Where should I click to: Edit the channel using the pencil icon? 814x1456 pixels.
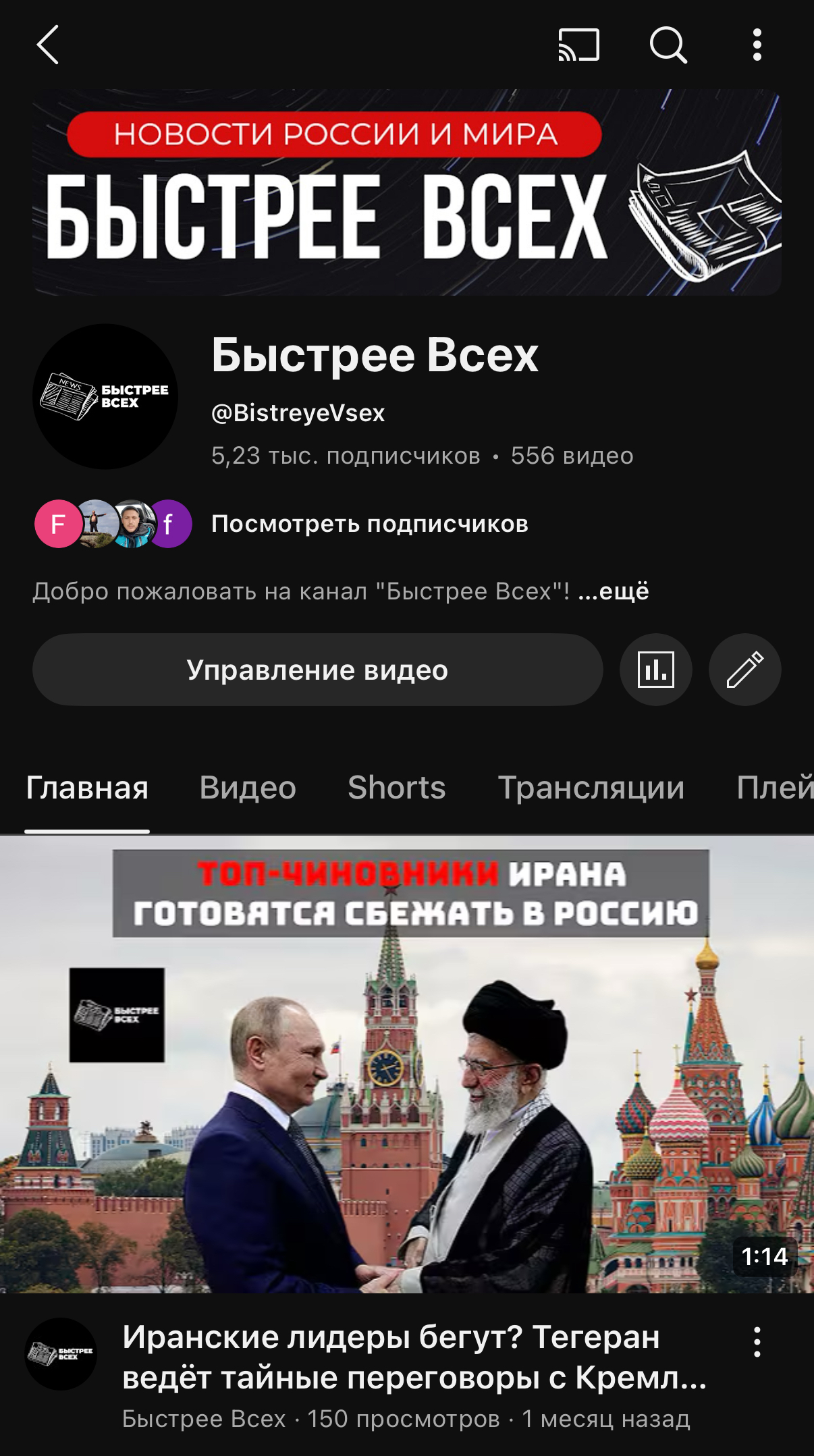(x=744, y=670)
